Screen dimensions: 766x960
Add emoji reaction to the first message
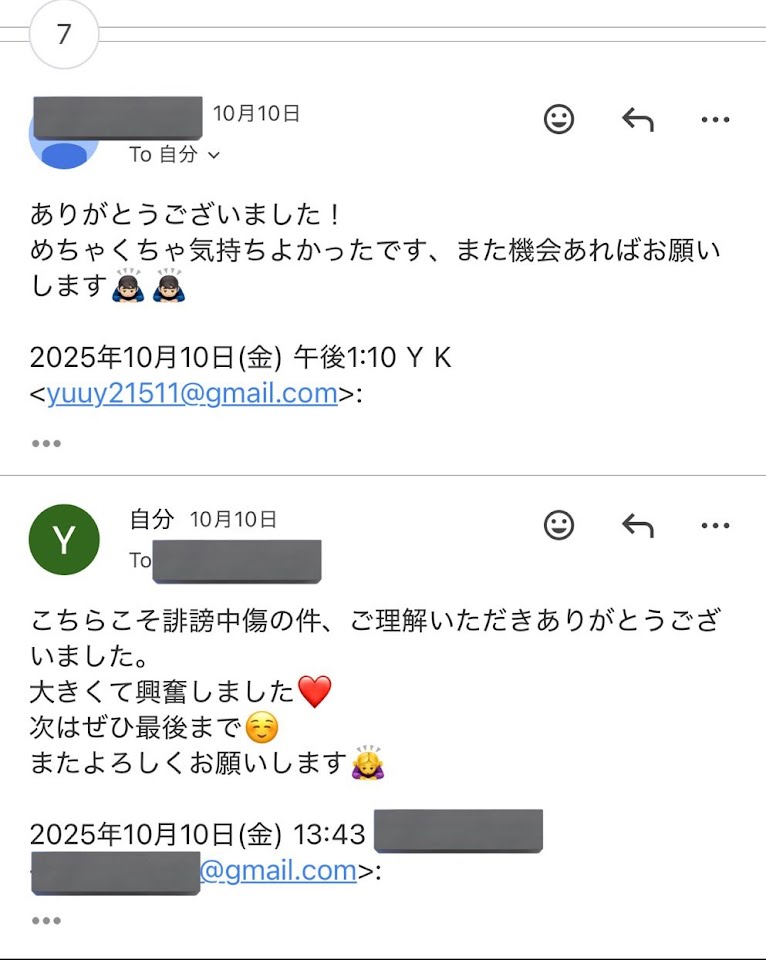[x=559, y=120]
